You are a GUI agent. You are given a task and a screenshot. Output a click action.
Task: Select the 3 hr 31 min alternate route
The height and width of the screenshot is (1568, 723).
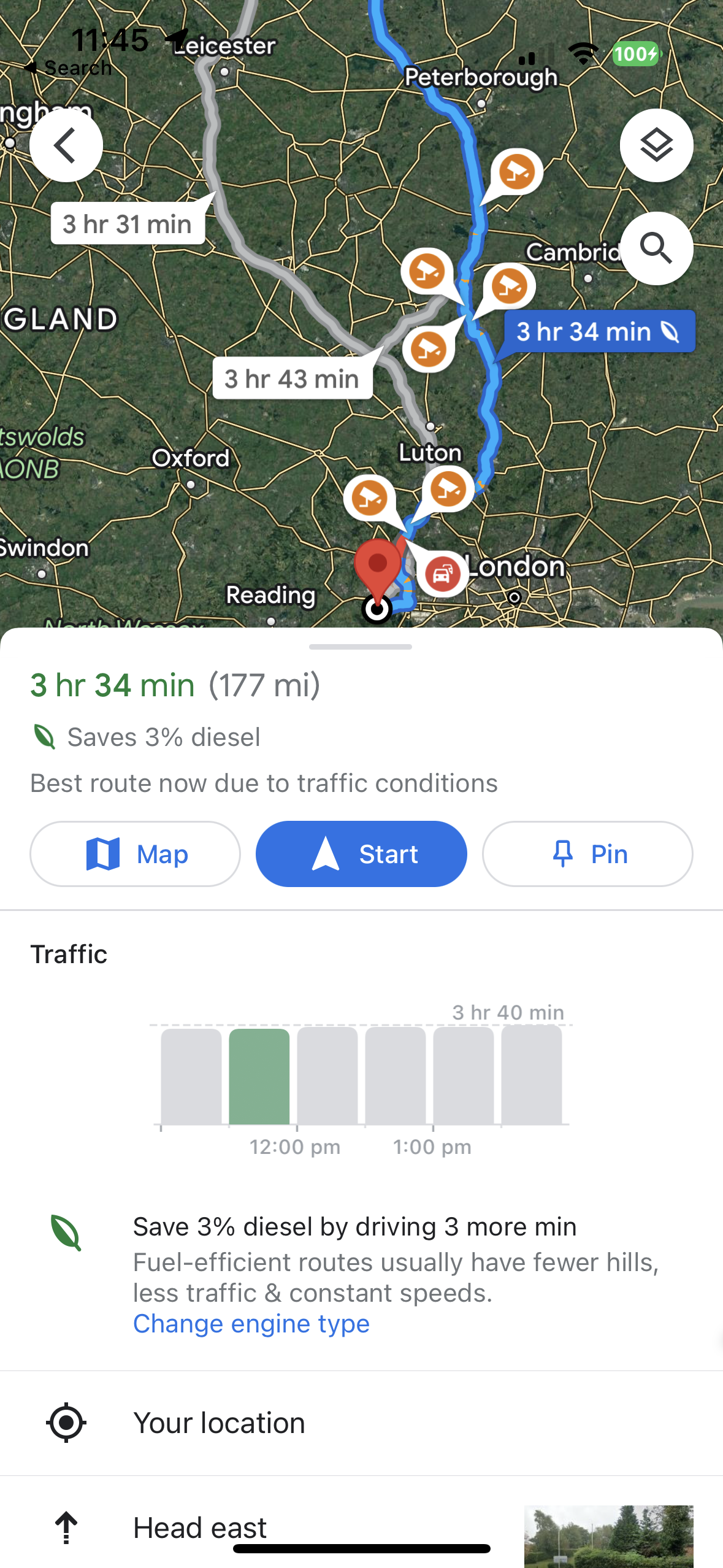[x=128, y=224]
